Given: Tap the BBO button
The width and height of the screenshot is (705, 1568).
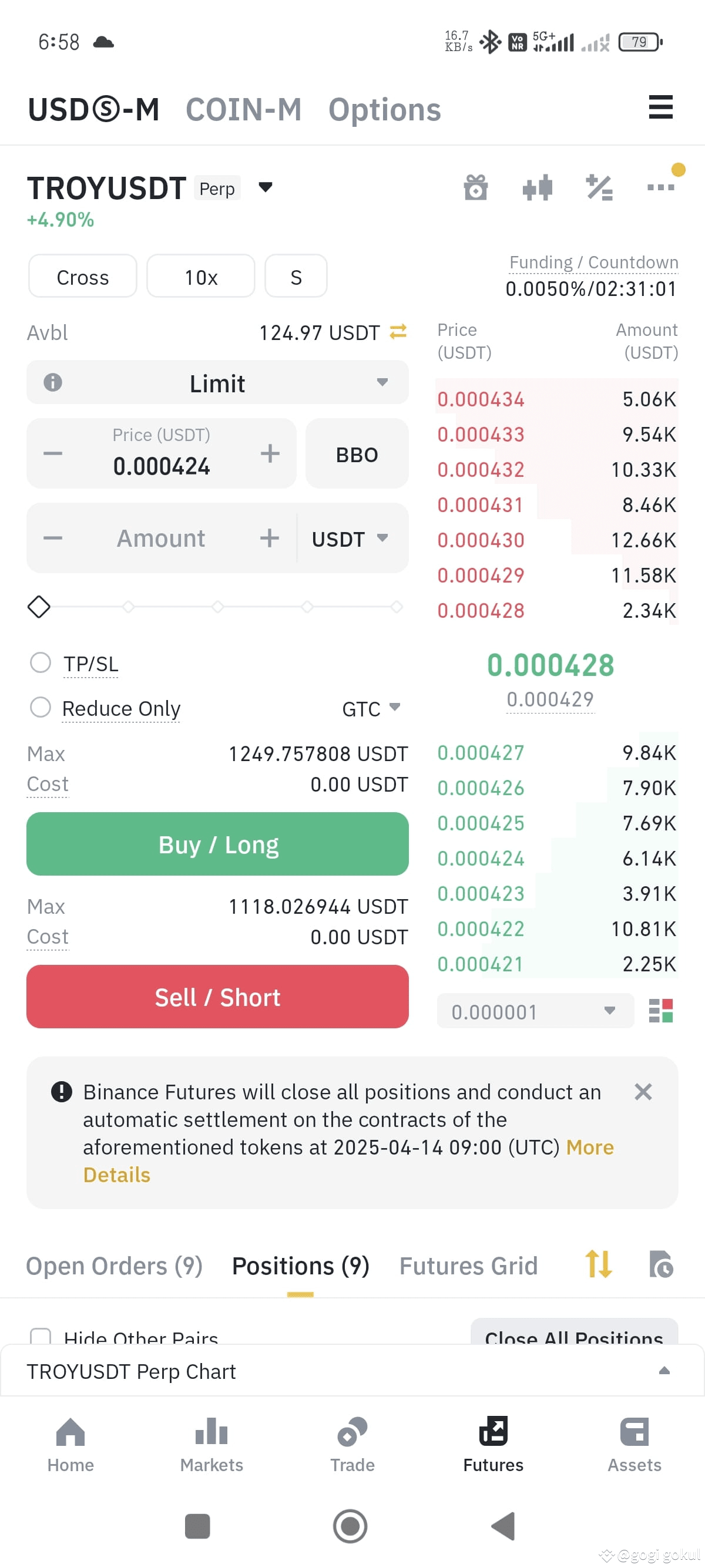Looking at the screenshot, I should [357, 454].
